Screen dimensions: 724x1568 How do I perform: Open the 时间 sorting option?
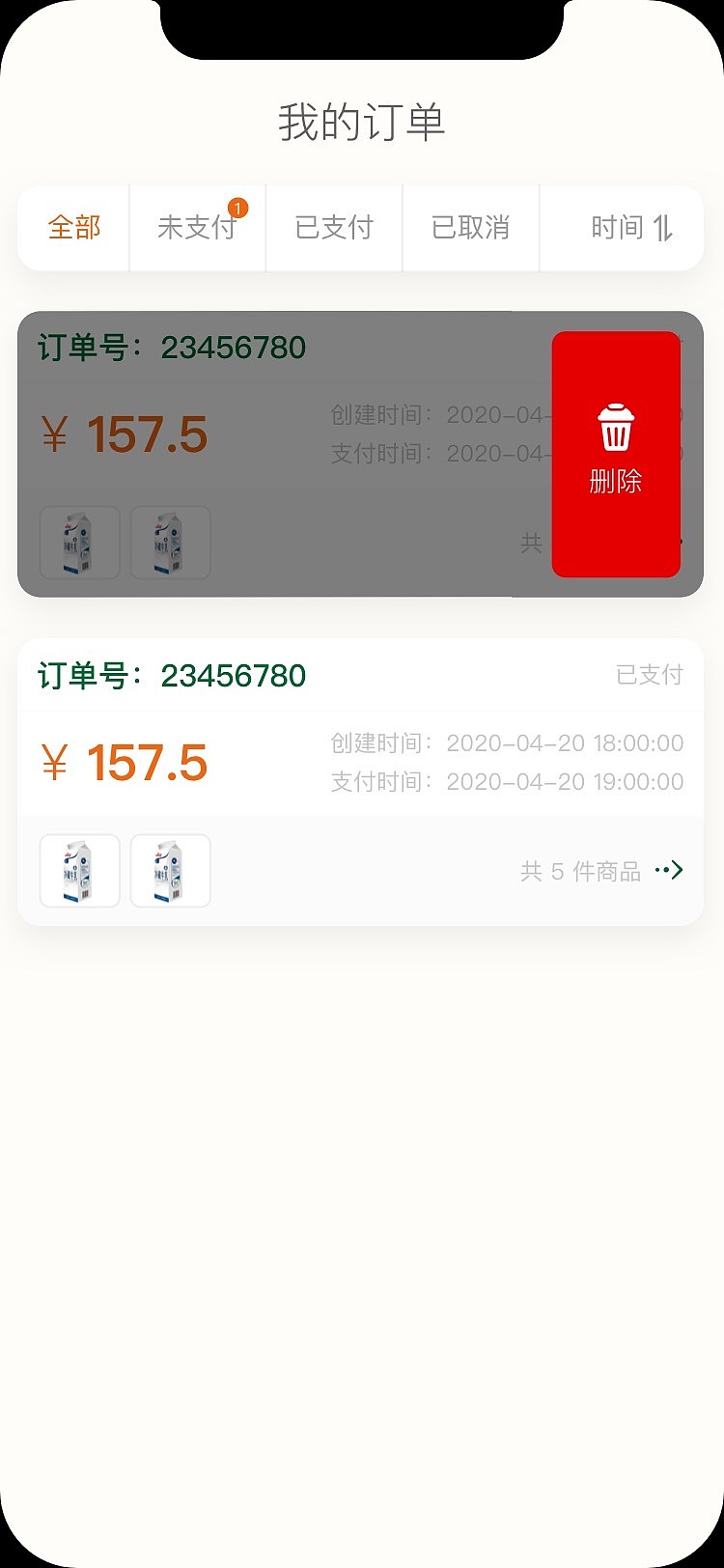(620, 227)
